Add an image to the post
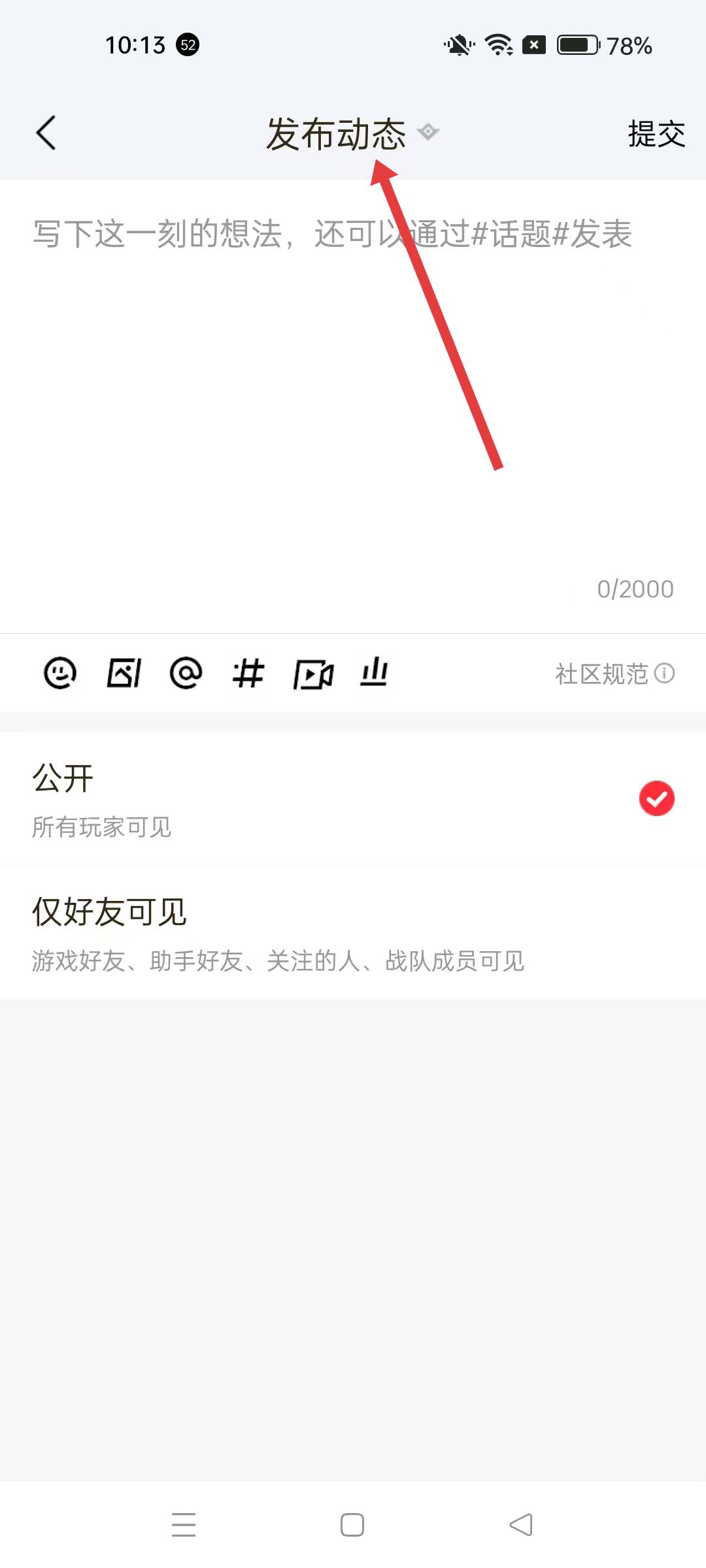Image resolution: width=706 pixels, height=1568 pixels. point(124,673)
